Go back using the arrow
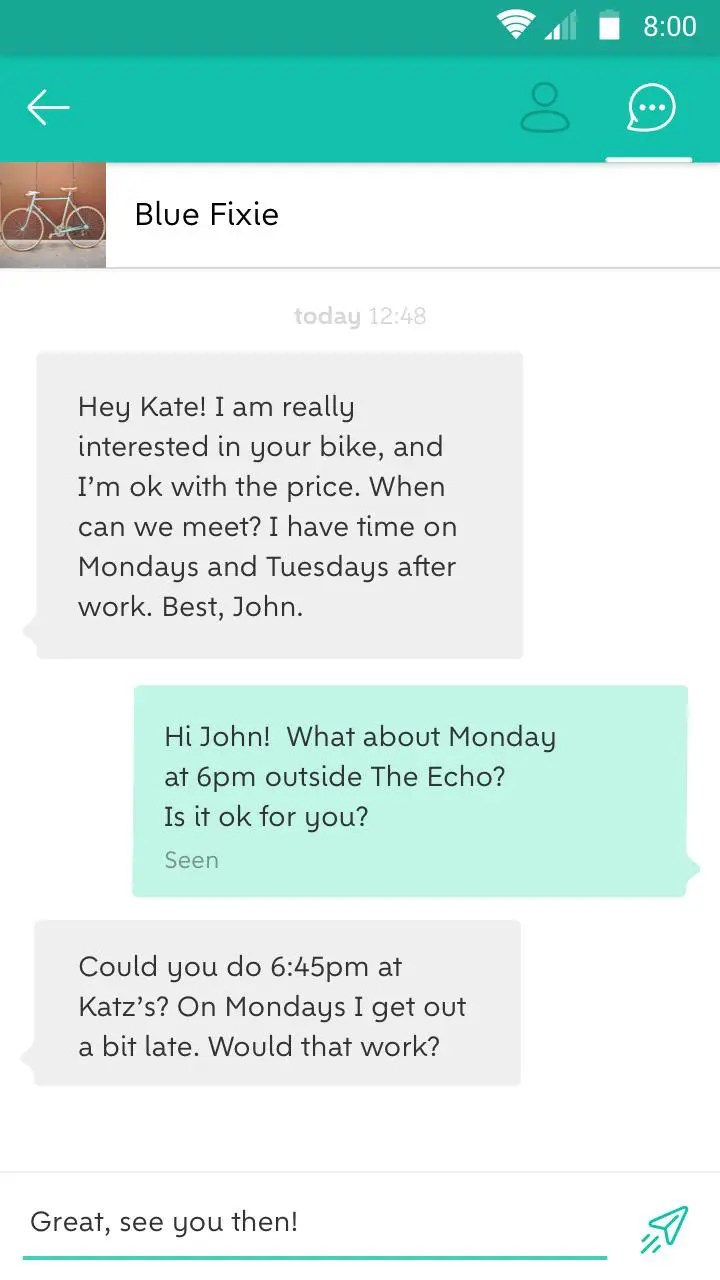This screenshot has width=720, height=1280. 48,108
